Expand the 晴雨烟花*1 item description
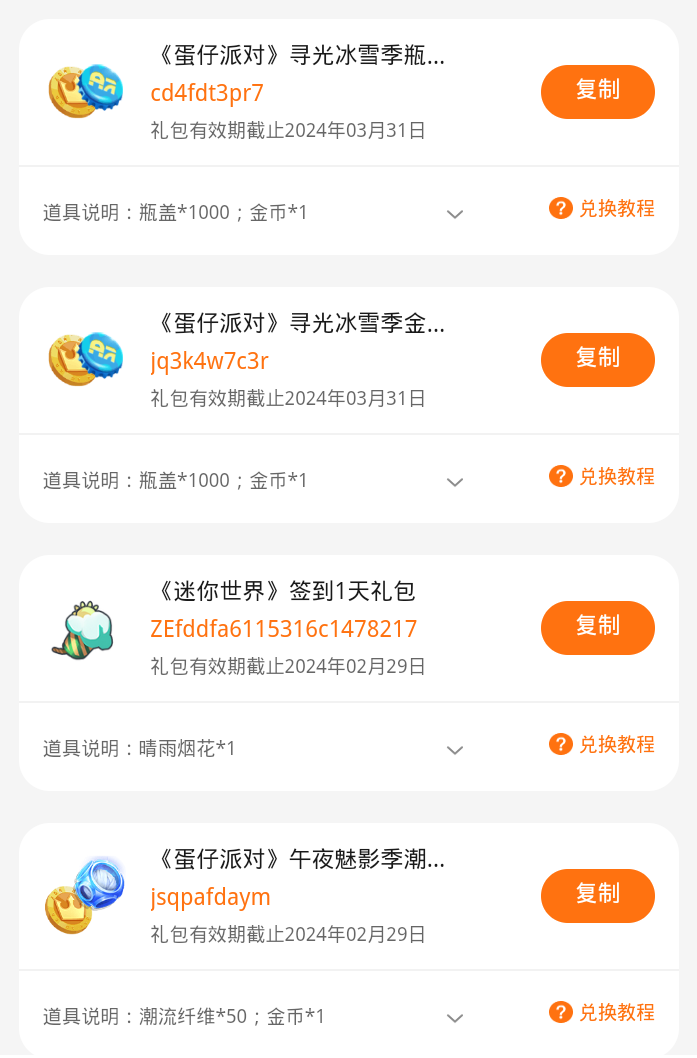Screen dimensions: 697x1058 click(455, 750)
